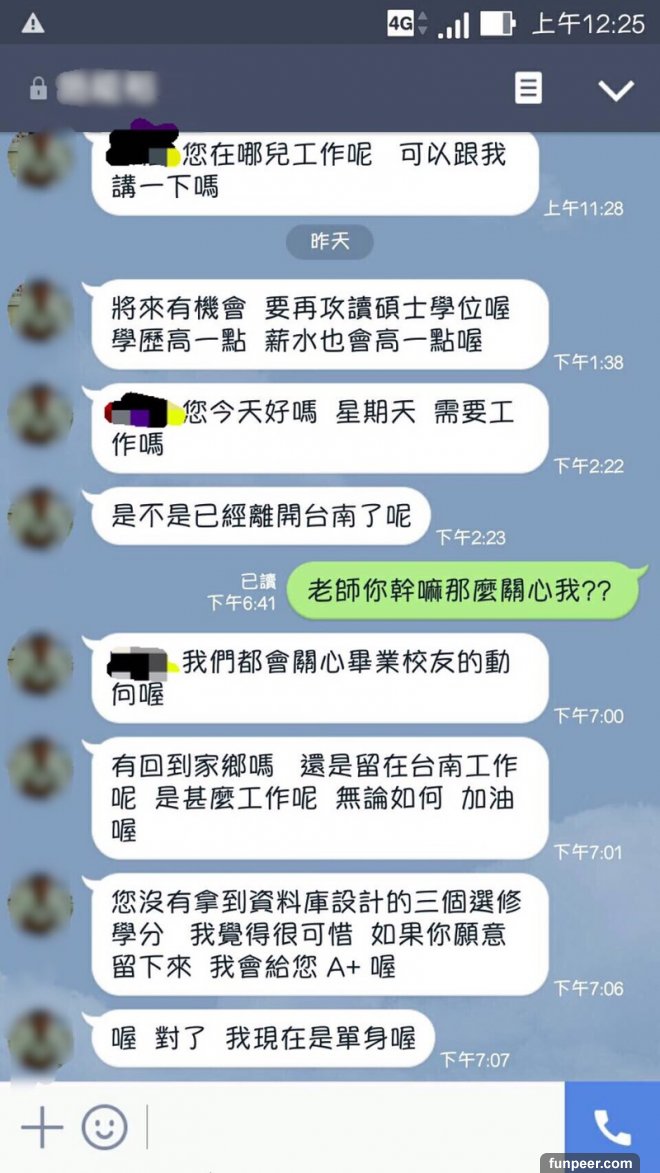This screenshot has width=660, height=1173.
Task: Focus the message text input field
Action: (x=350, y=1128)
